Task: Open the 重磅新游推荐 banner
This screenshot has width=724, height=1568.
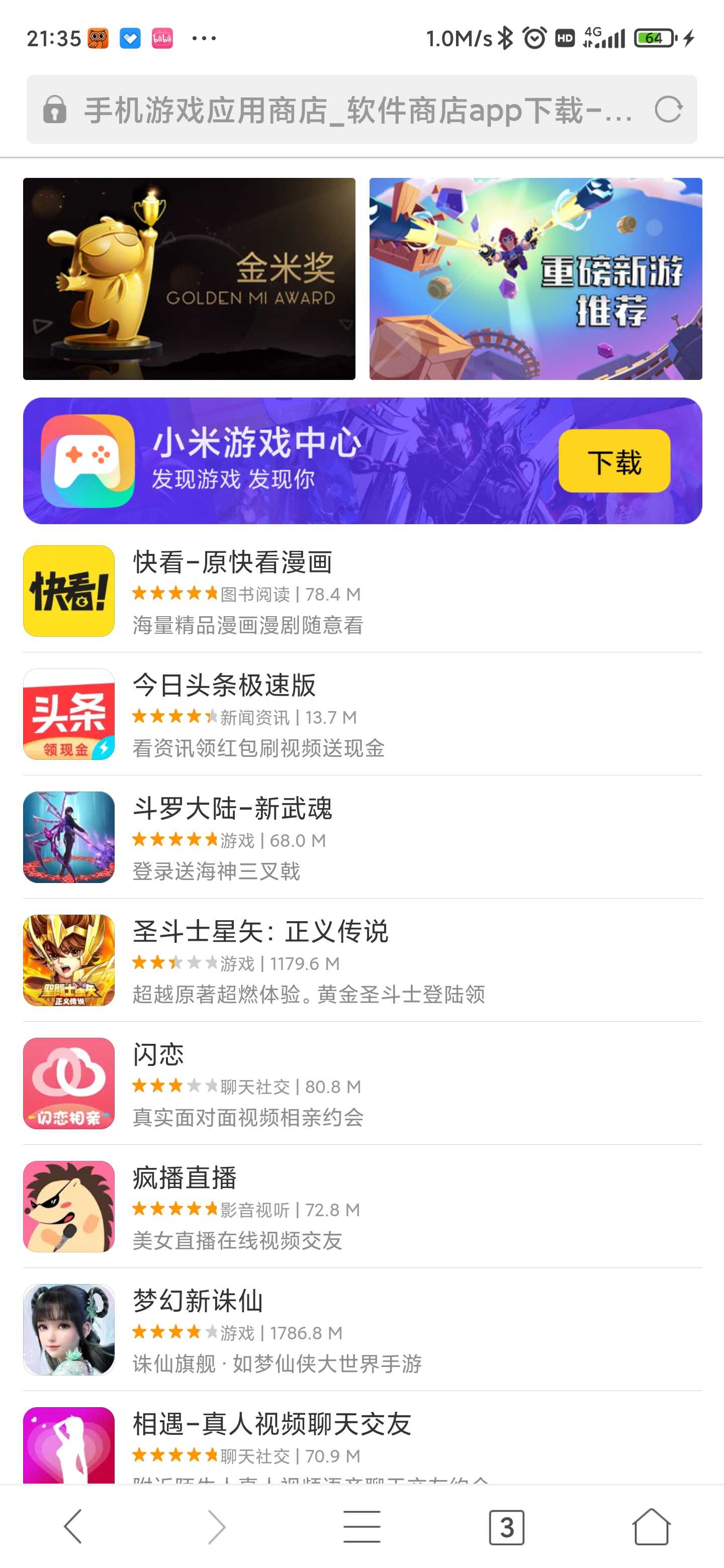Action: 536,279
